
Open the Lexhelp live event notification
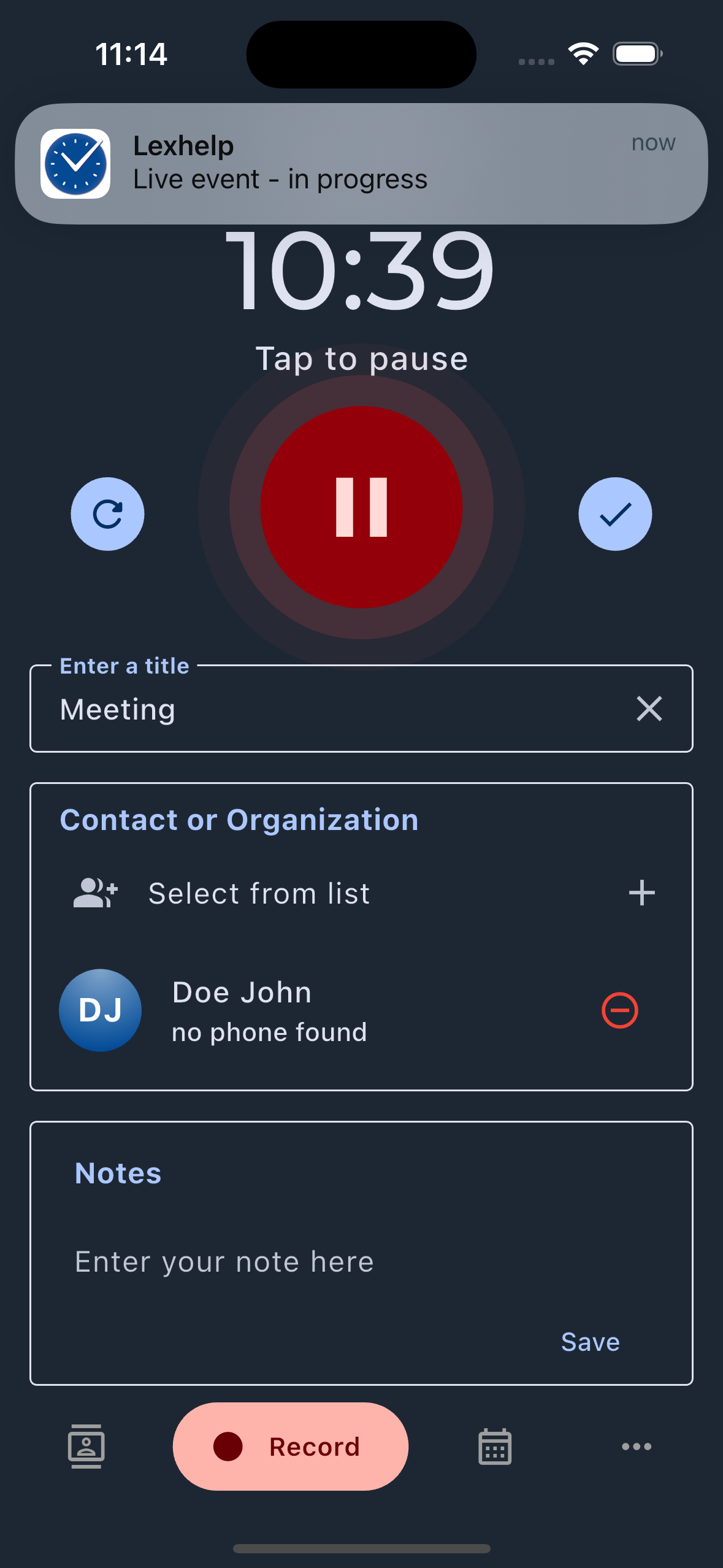(361, 163)
